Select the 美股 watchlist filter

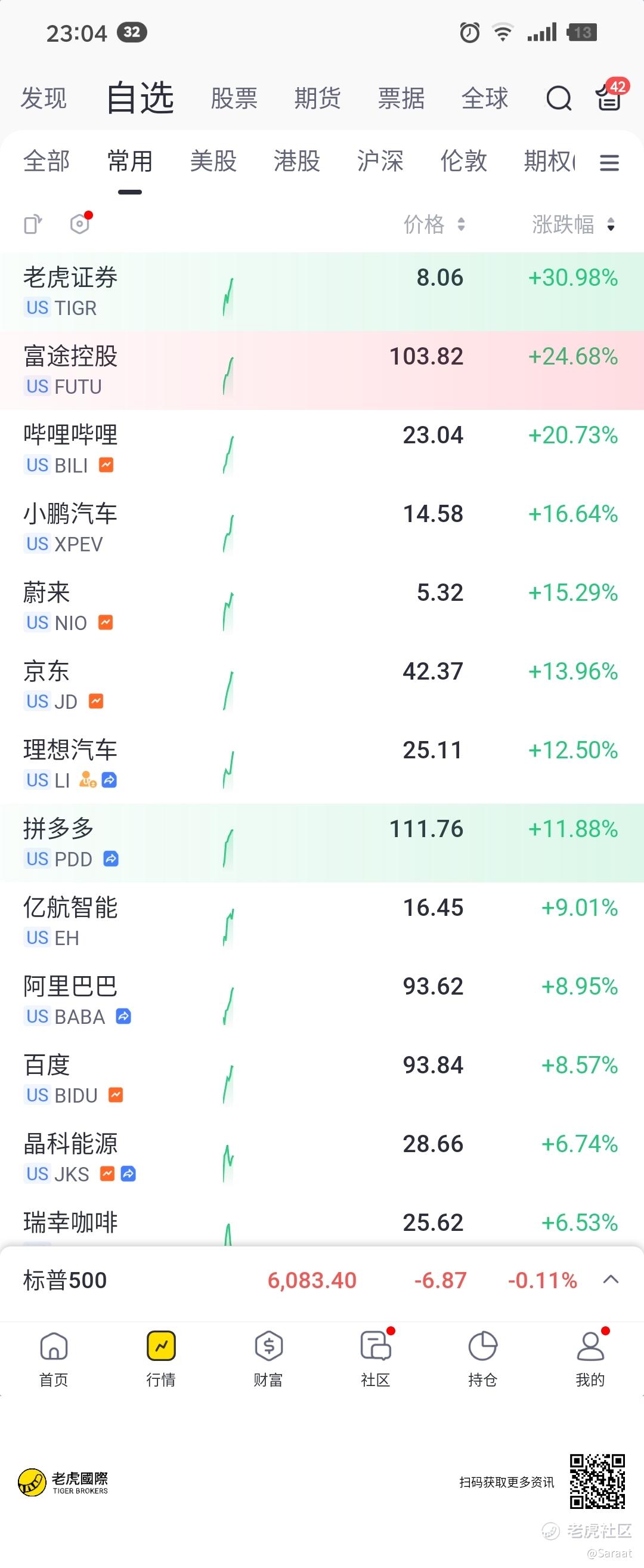pos(213,161)
